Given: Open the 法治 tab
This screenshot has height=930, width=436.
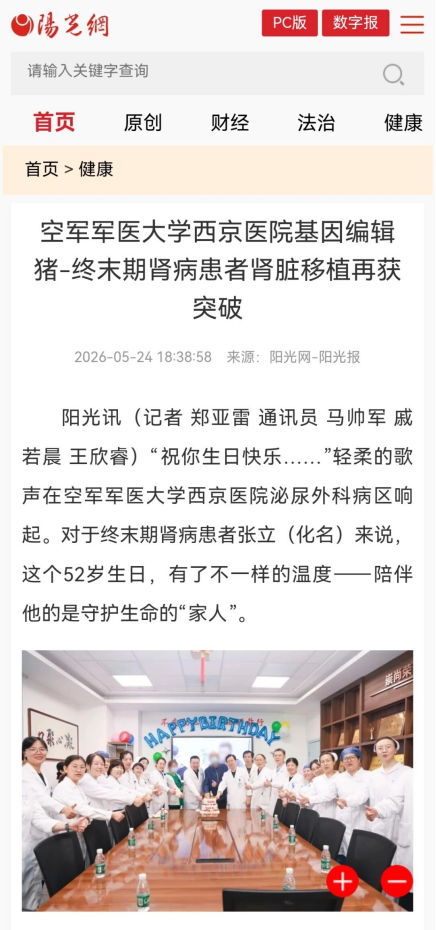Looking at the screenshot, I should (x=316, y=123).
